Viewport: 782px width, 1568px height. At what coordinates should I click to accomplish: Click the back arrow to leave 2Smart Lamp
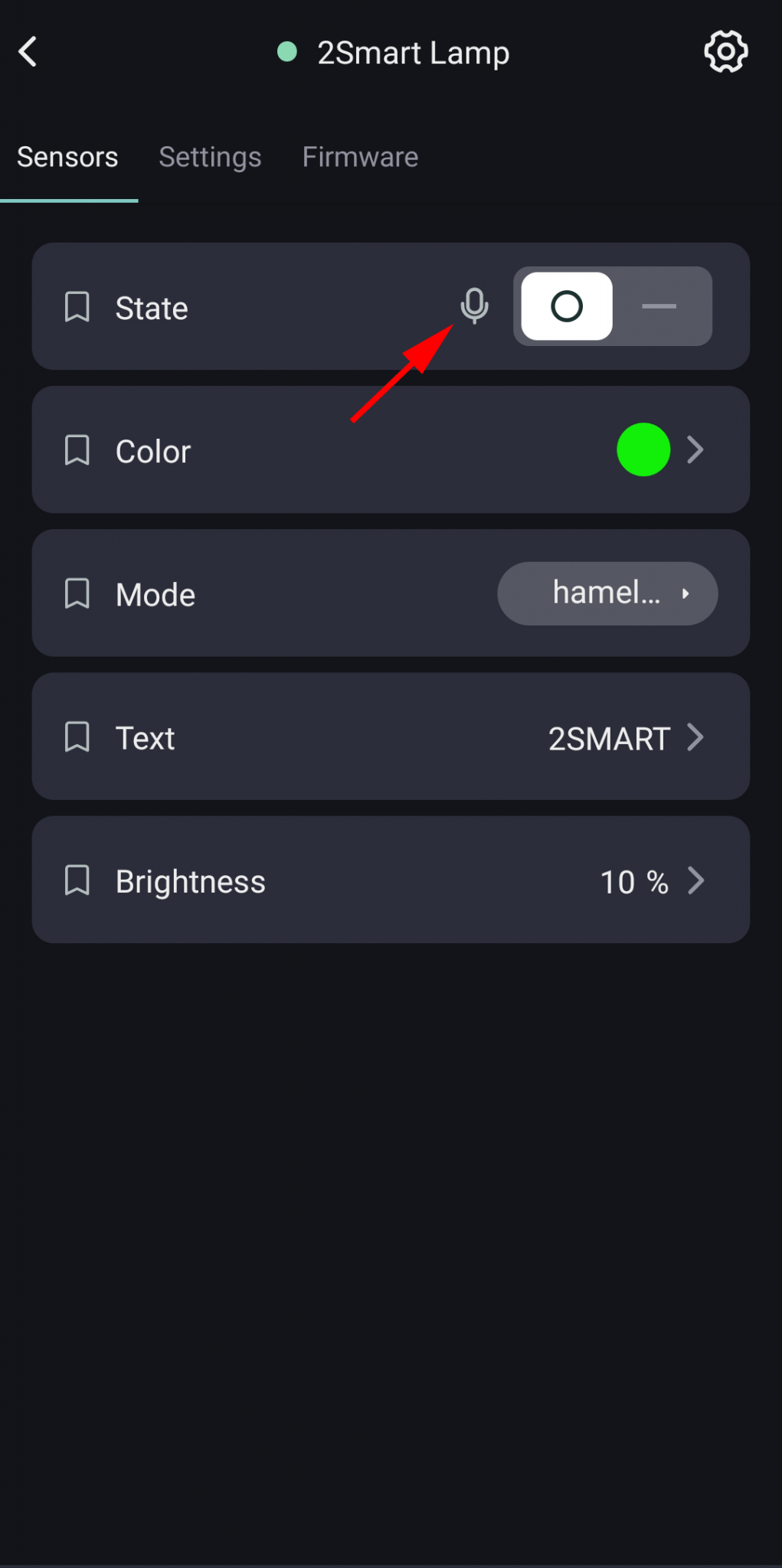click(28, 51)
